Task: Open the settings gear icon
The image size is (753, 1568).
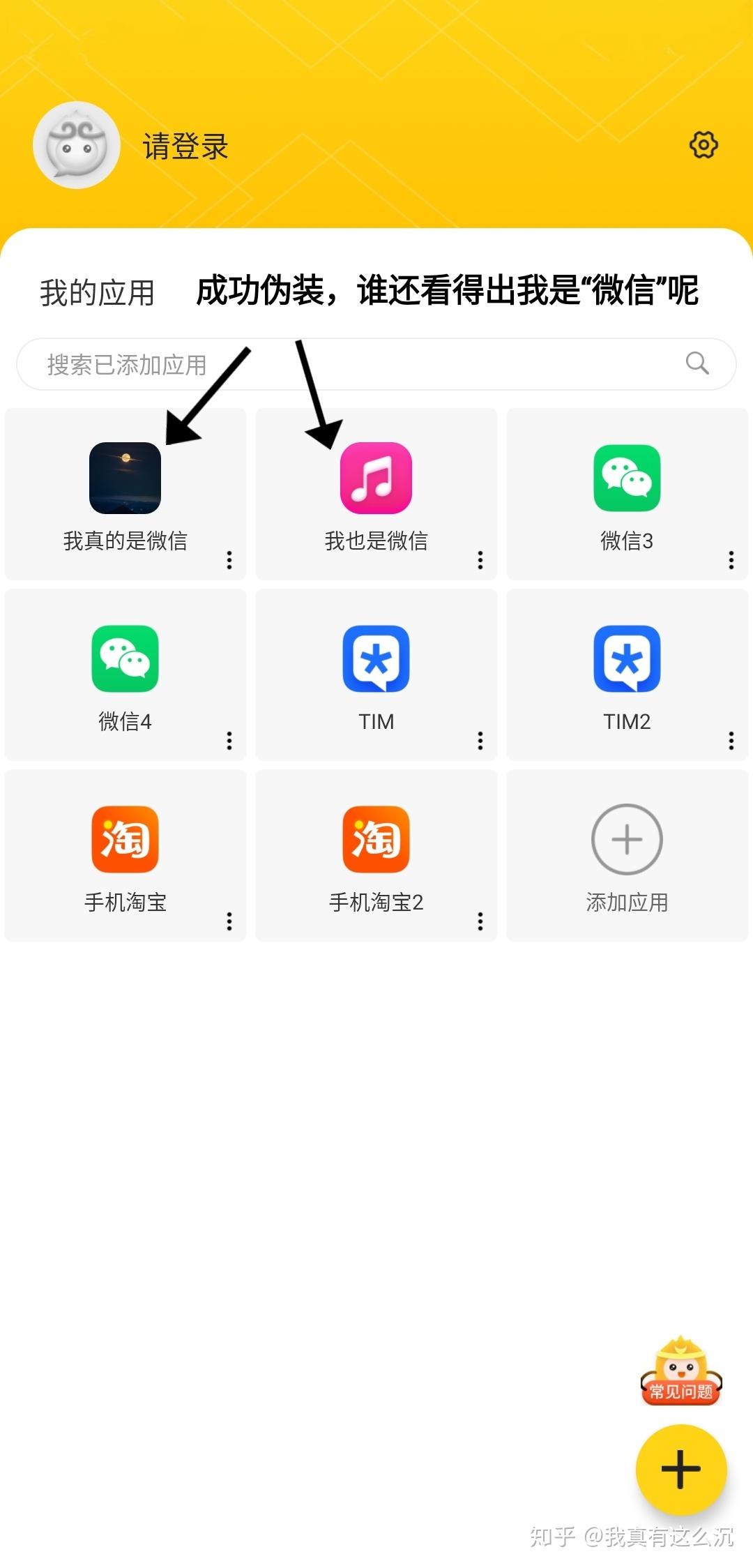Action: 703,145
